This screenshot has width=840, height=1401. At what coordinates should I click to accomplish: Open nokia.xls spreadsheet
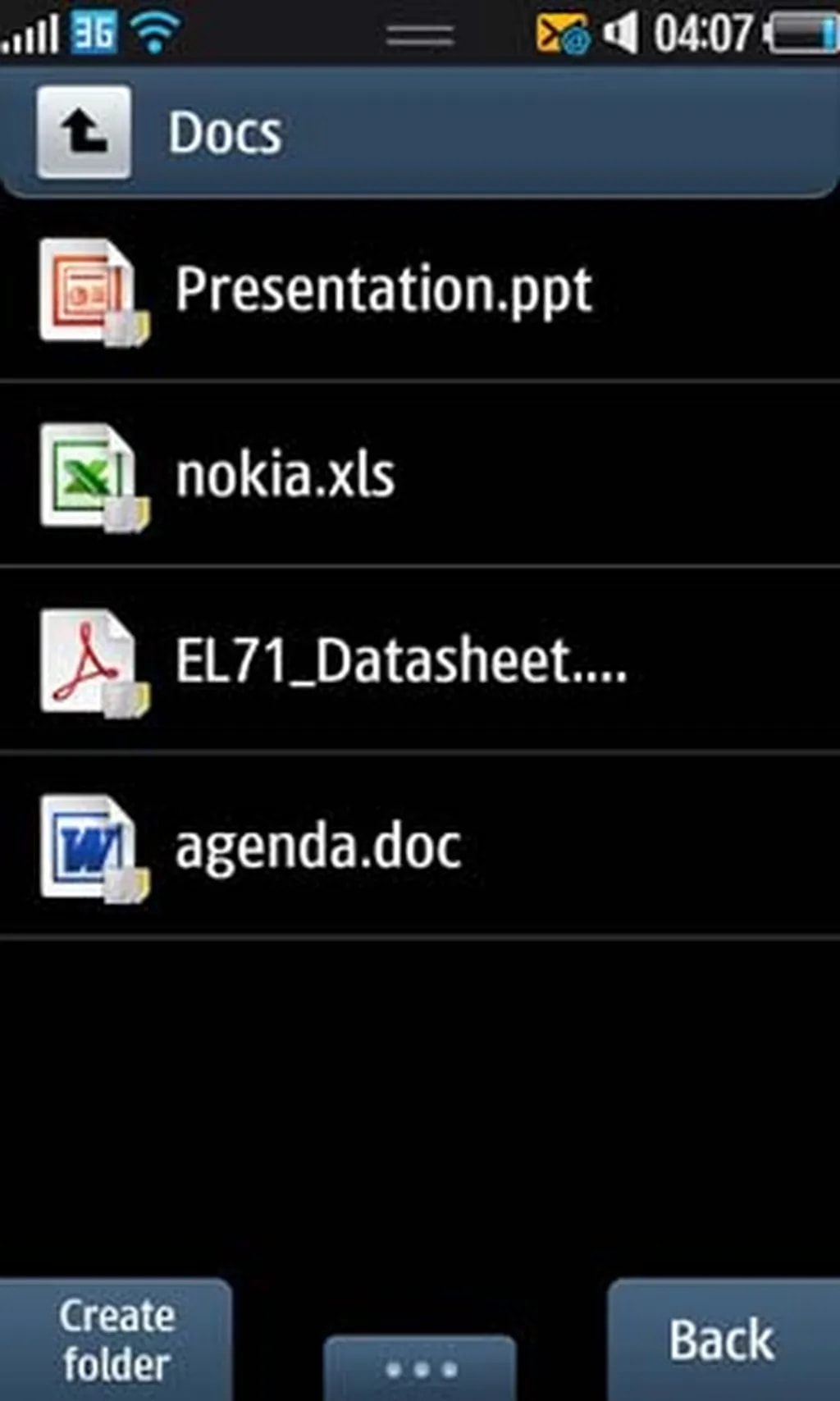pyautogui.click(x=285, y=475)
